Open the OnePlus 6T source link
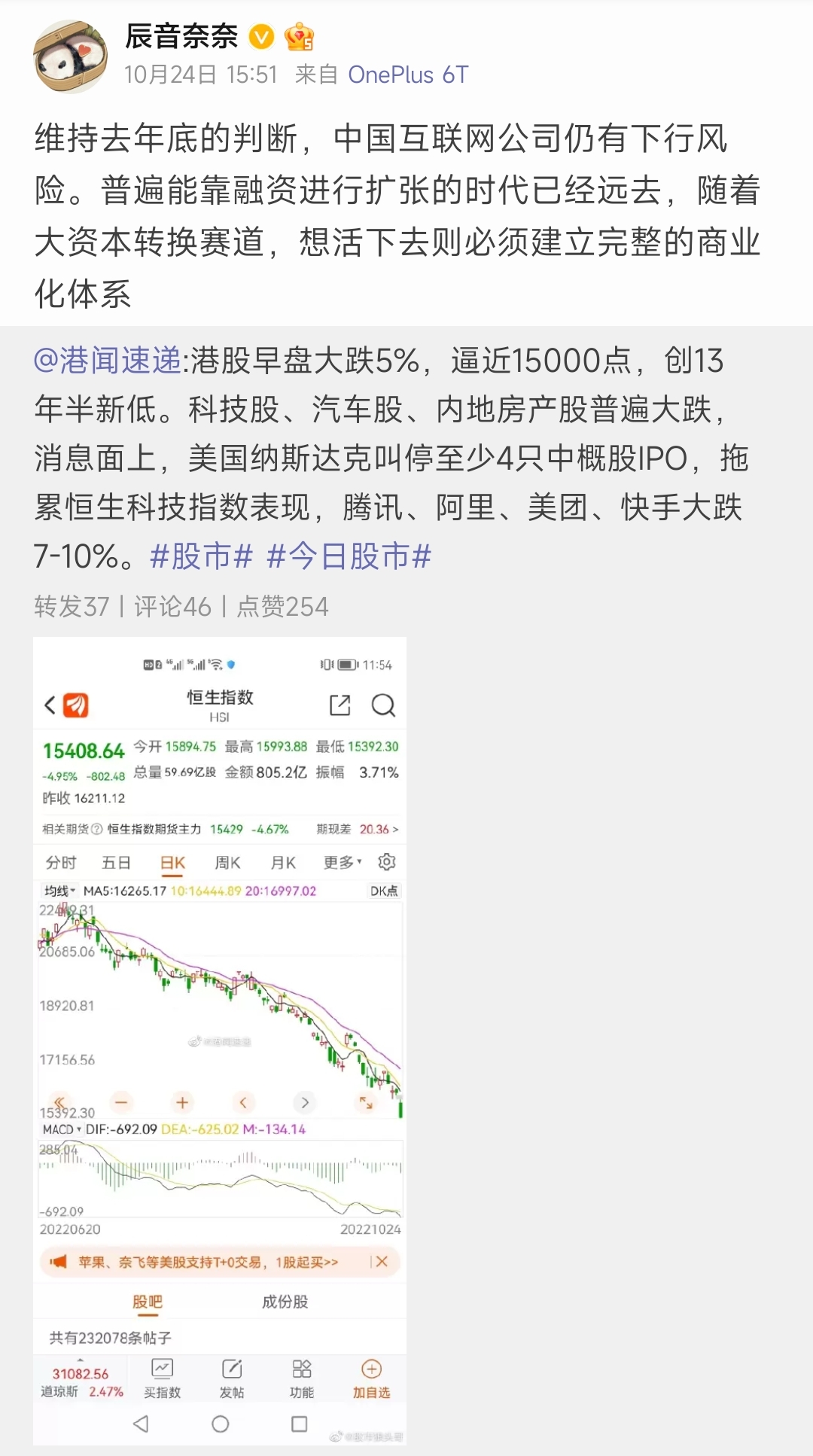Screen dimensions: 813x1456 (x=408, y=75)
